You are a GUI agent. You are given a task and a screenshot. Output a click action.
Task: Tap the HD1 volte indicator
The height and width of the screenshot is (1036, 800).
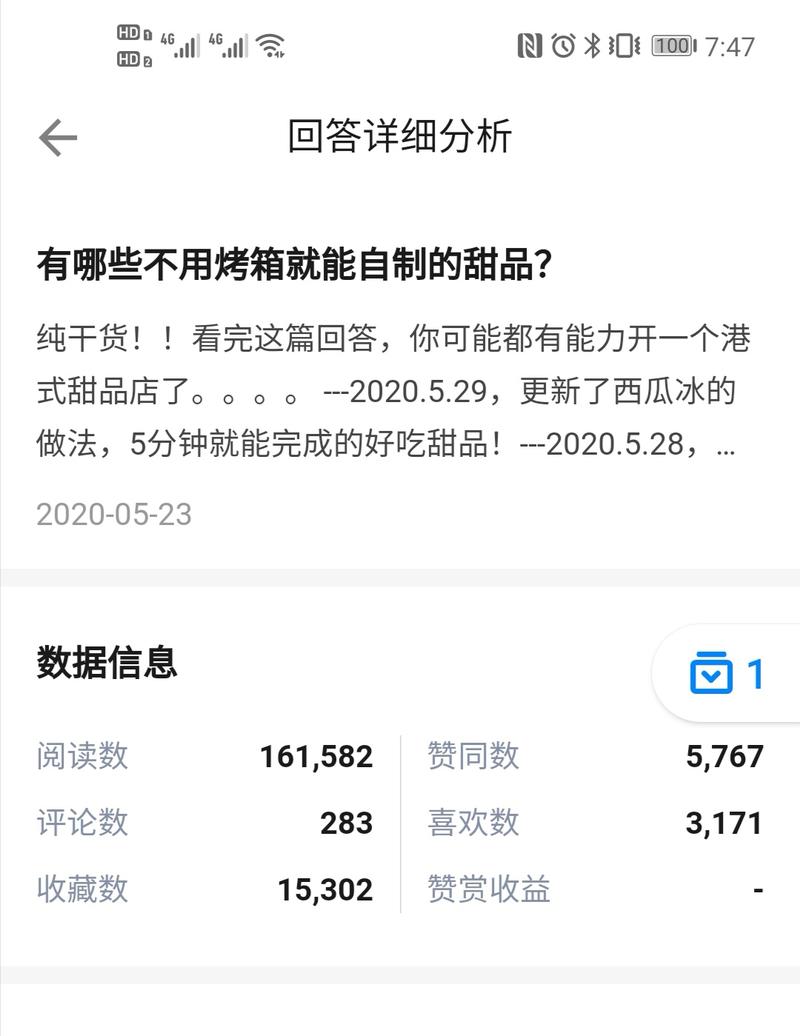[129, 32]
